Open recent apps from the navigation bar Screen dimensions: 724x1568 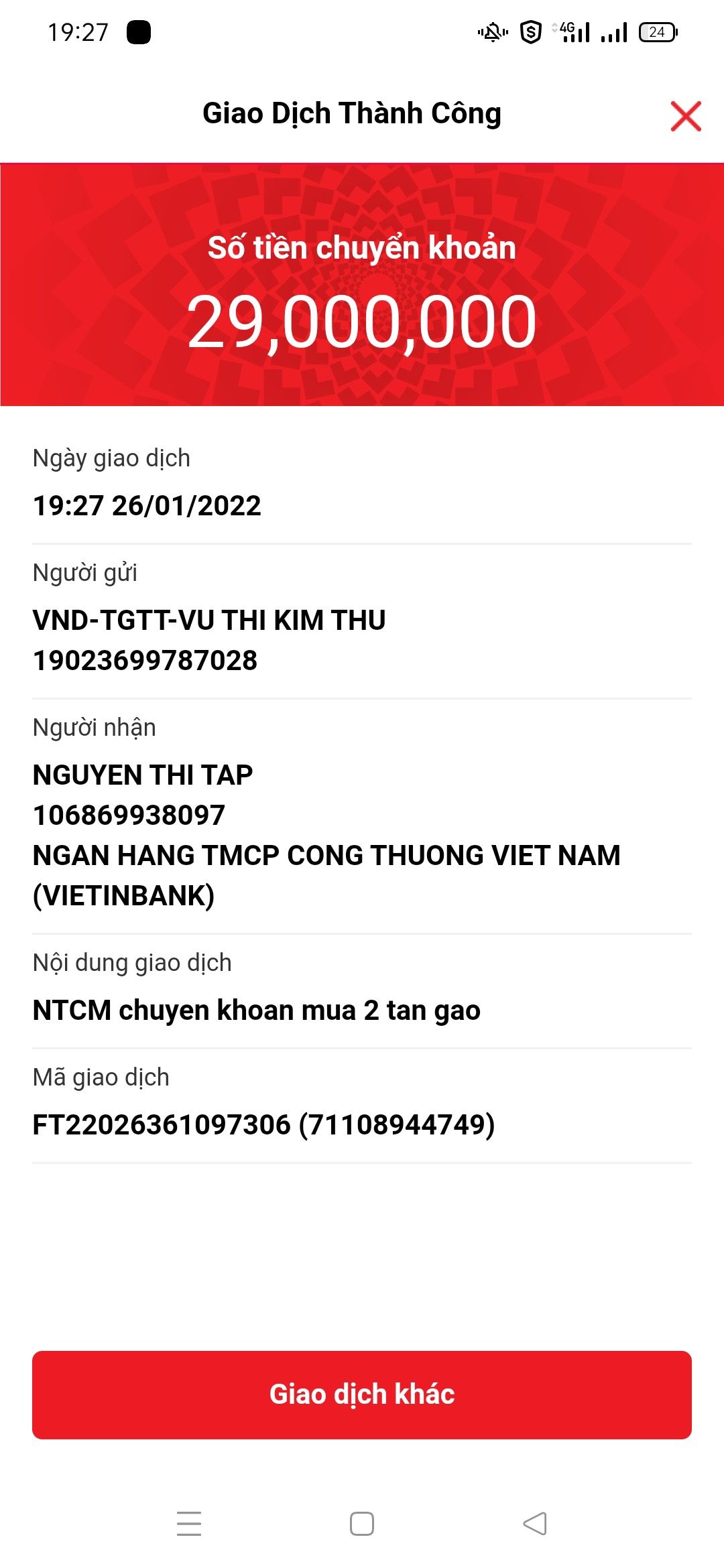(x=189, y=1523)
